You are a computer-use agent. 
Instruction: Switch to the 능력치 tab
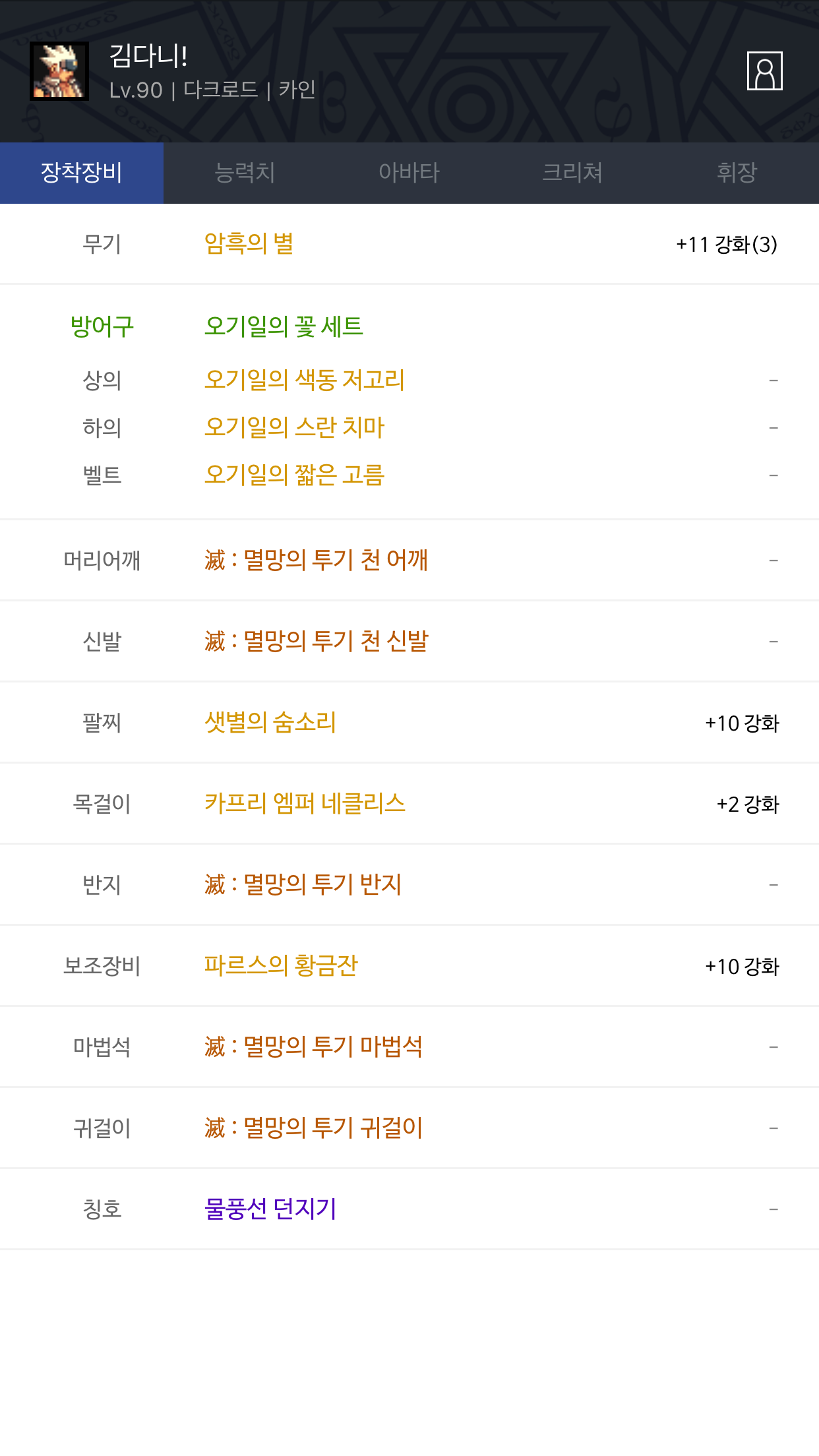pyautogui.click(x=245, y=173)
